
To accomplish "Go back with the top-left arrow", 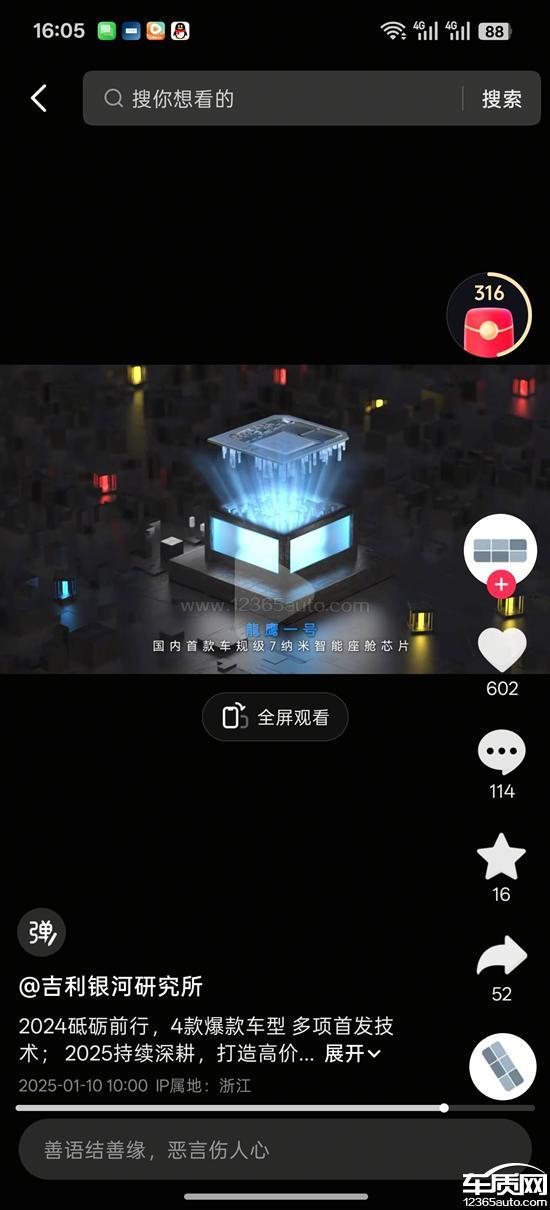I will pyautogui.click(x=39, y=98).
